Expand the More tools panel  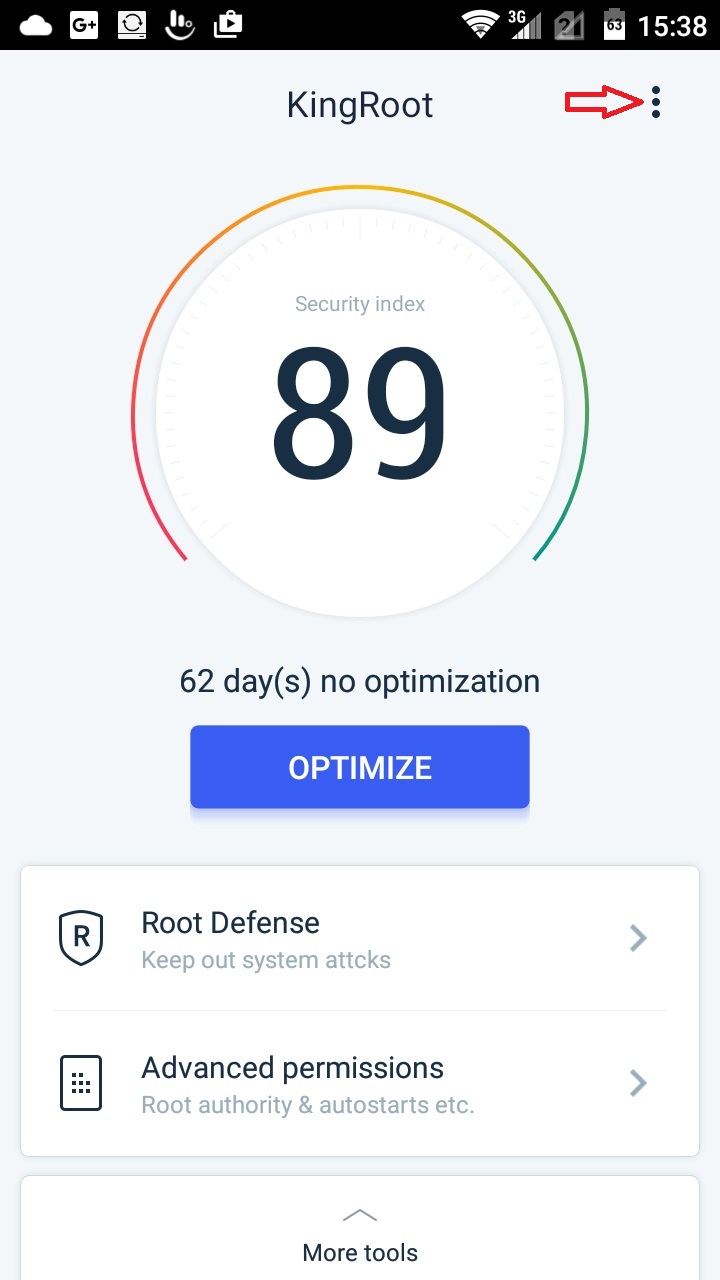[x=360, y=1235]
